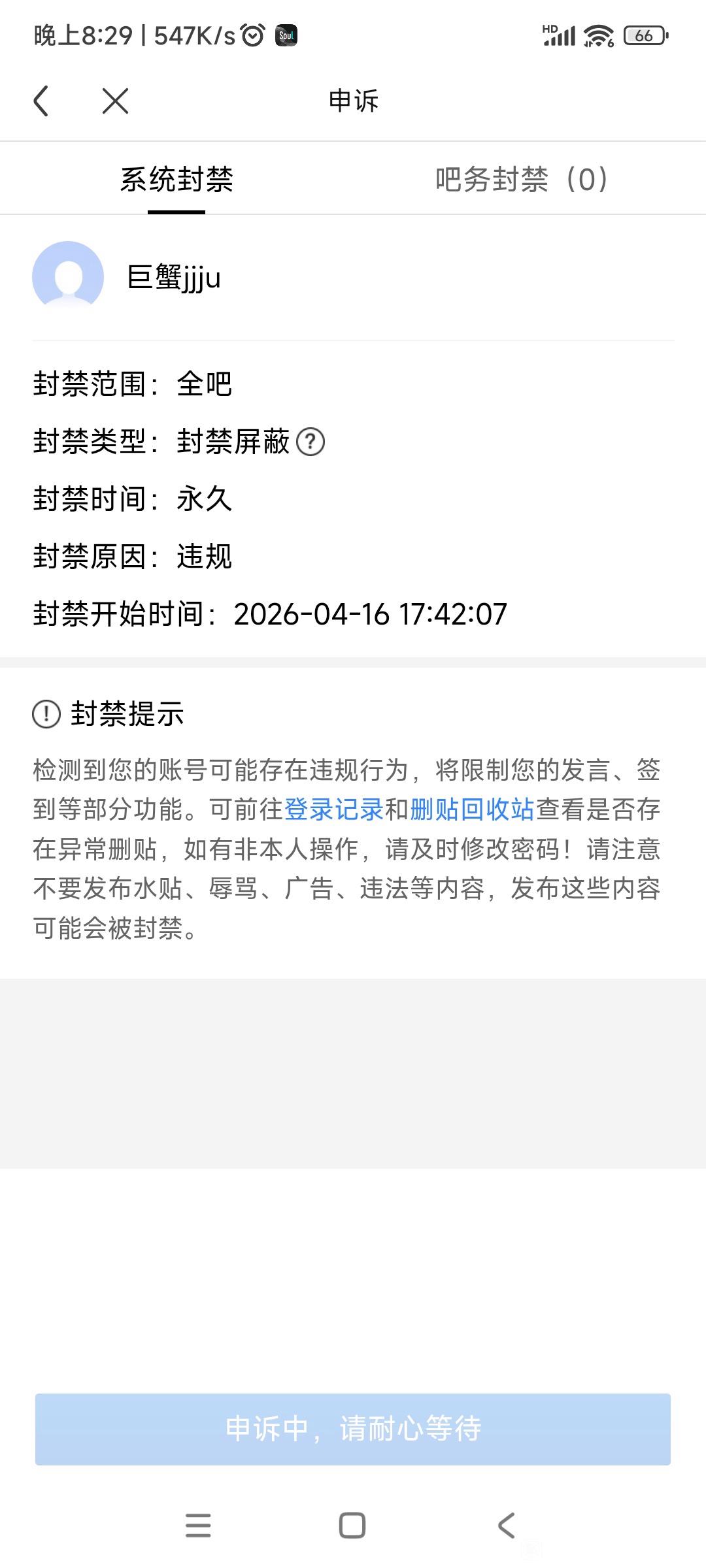Tap the 申诉中,请耐心等待 button
Image resolution: width=706 pixels, height=1568 pixels.
click(x=353, y=1429)
